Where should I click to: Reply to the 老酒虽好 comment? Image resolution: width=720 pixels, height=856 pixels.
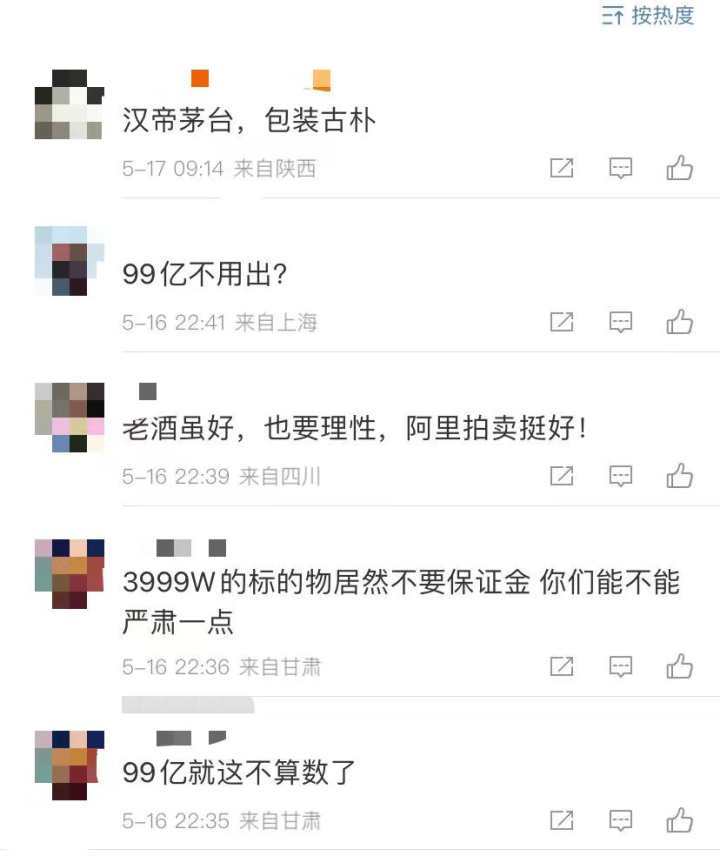tap(621, 476)
